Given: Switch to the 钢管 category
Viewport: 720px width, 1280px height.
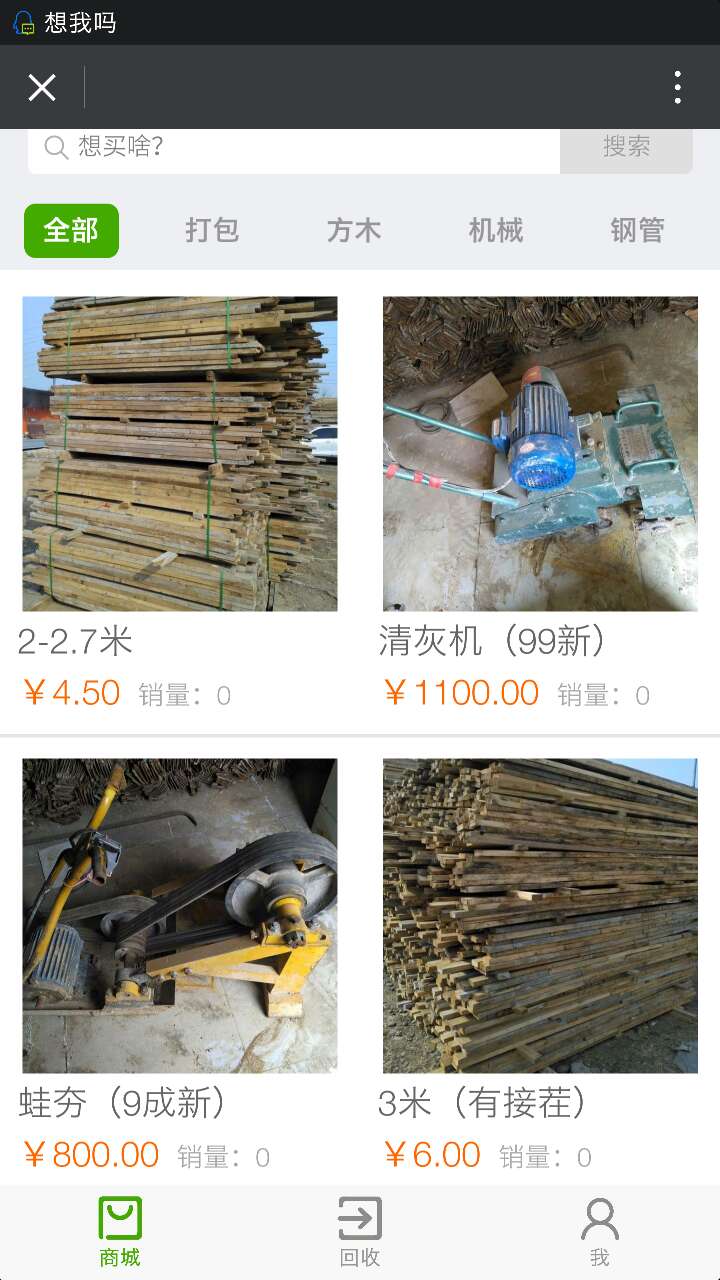Looking at the screenshot, I should (x=637, y=231).
